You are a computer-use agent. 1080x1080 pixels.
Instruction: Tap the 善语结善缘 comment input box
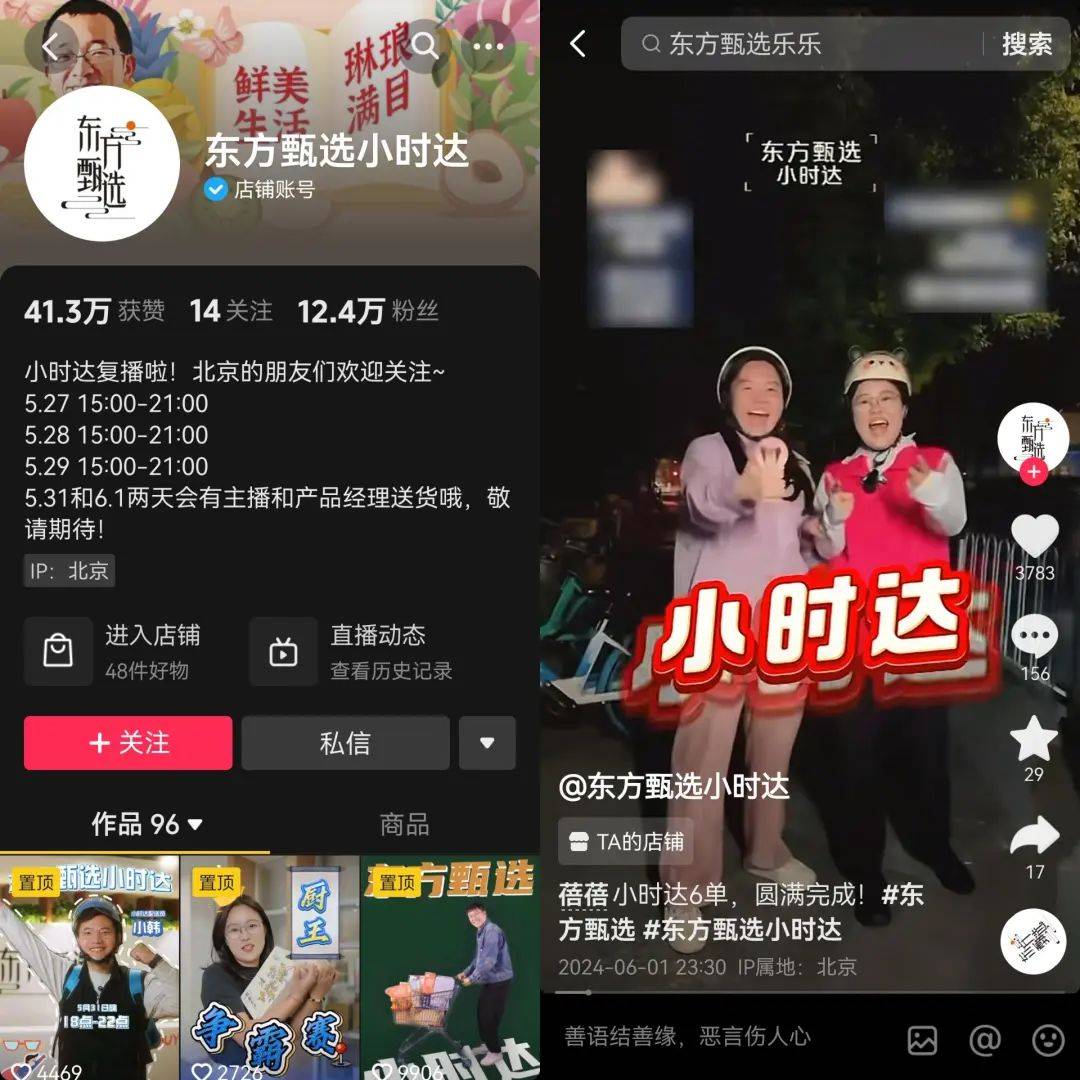pyautogui.click(x=700, y=1037)
